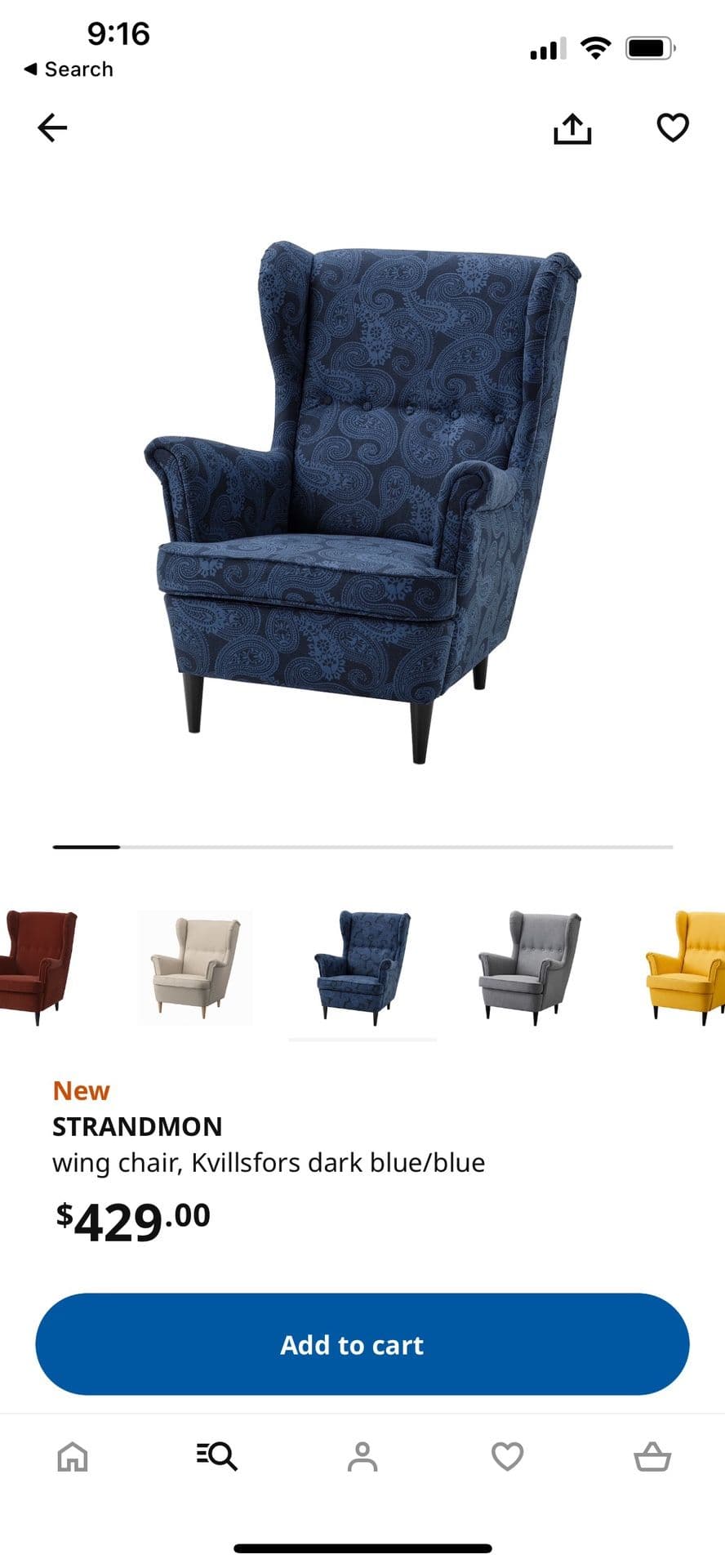Tap Add to cart button
Image resolution: width=725 pixels, height=1568 pixels.
pos(362,1344)
